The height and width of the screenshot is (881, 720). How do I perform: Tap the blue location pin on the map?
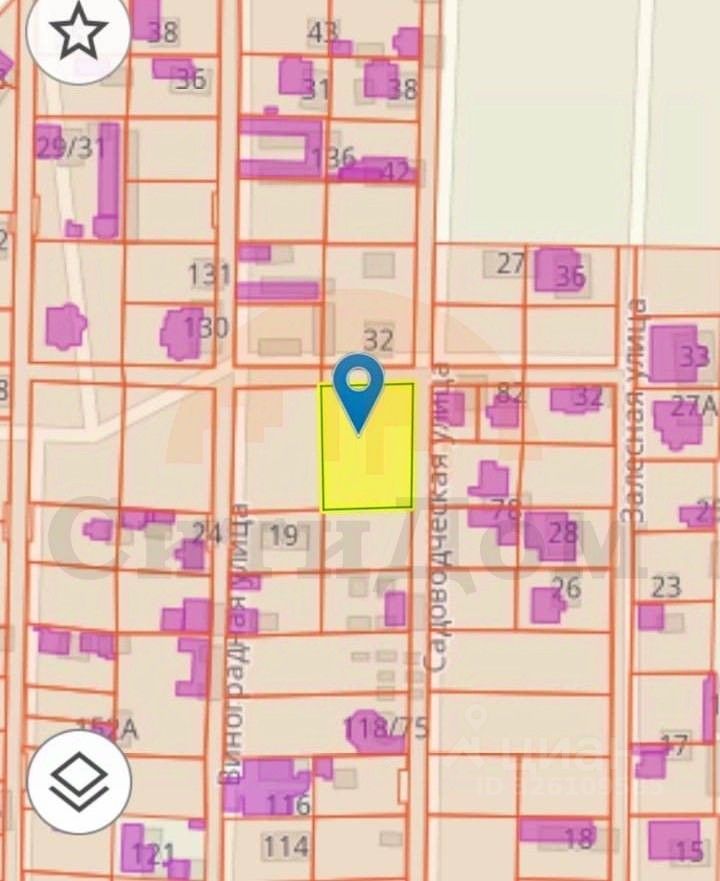click(x=358, y=388)
